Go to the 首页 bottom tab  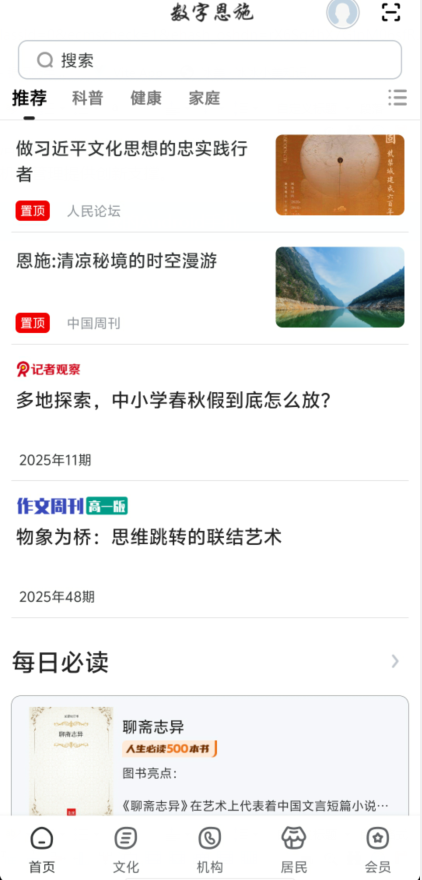42,850
